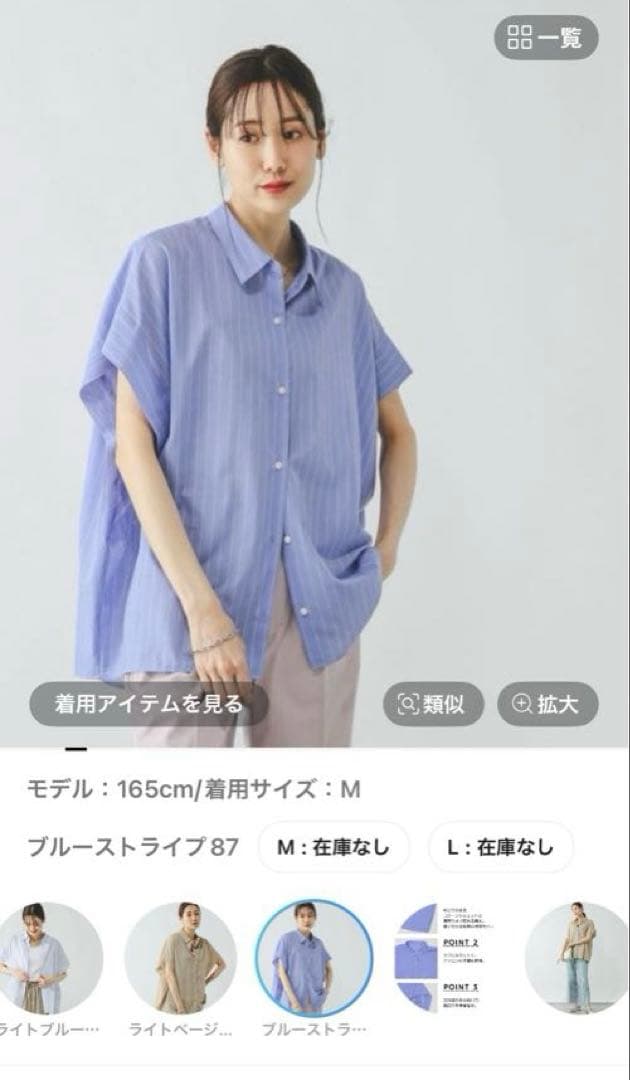View the beige shirt with jeans thumbnail
This screenshot has width=630, height=1080.
[x=577, y=958]
